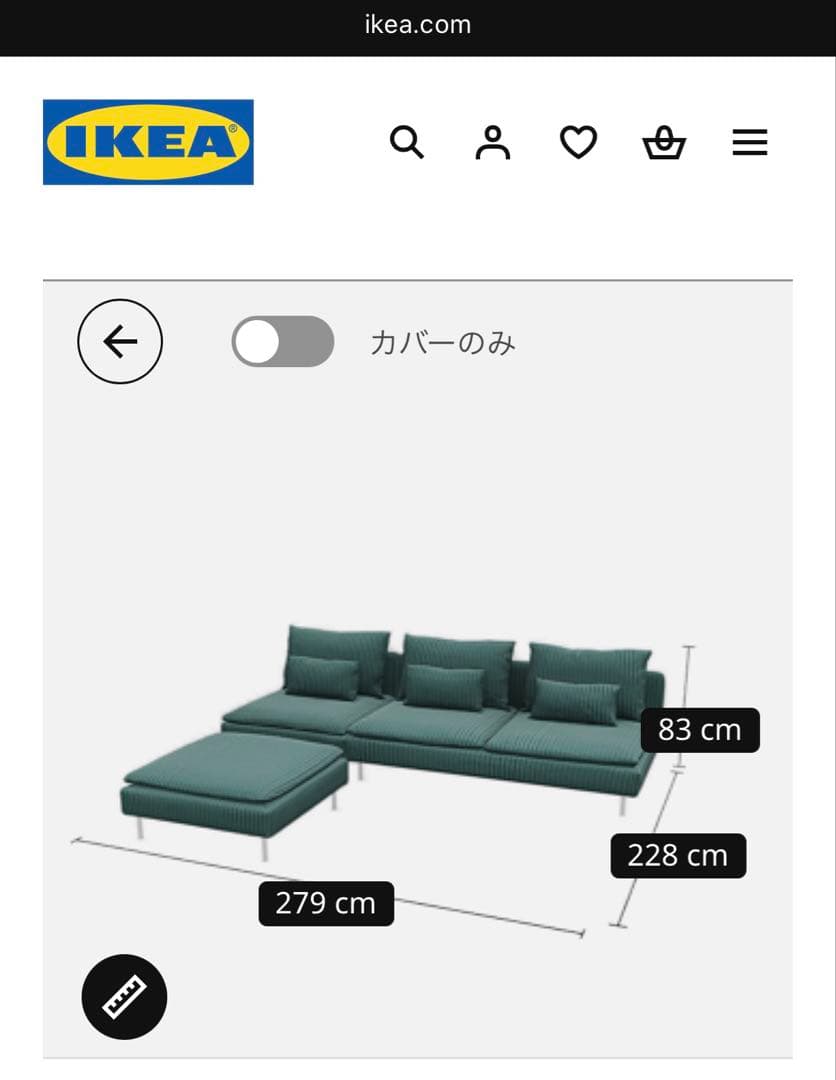Viewport: 836px width, 1080px height.
Task: Open the search icon
Action: (406, 143)
